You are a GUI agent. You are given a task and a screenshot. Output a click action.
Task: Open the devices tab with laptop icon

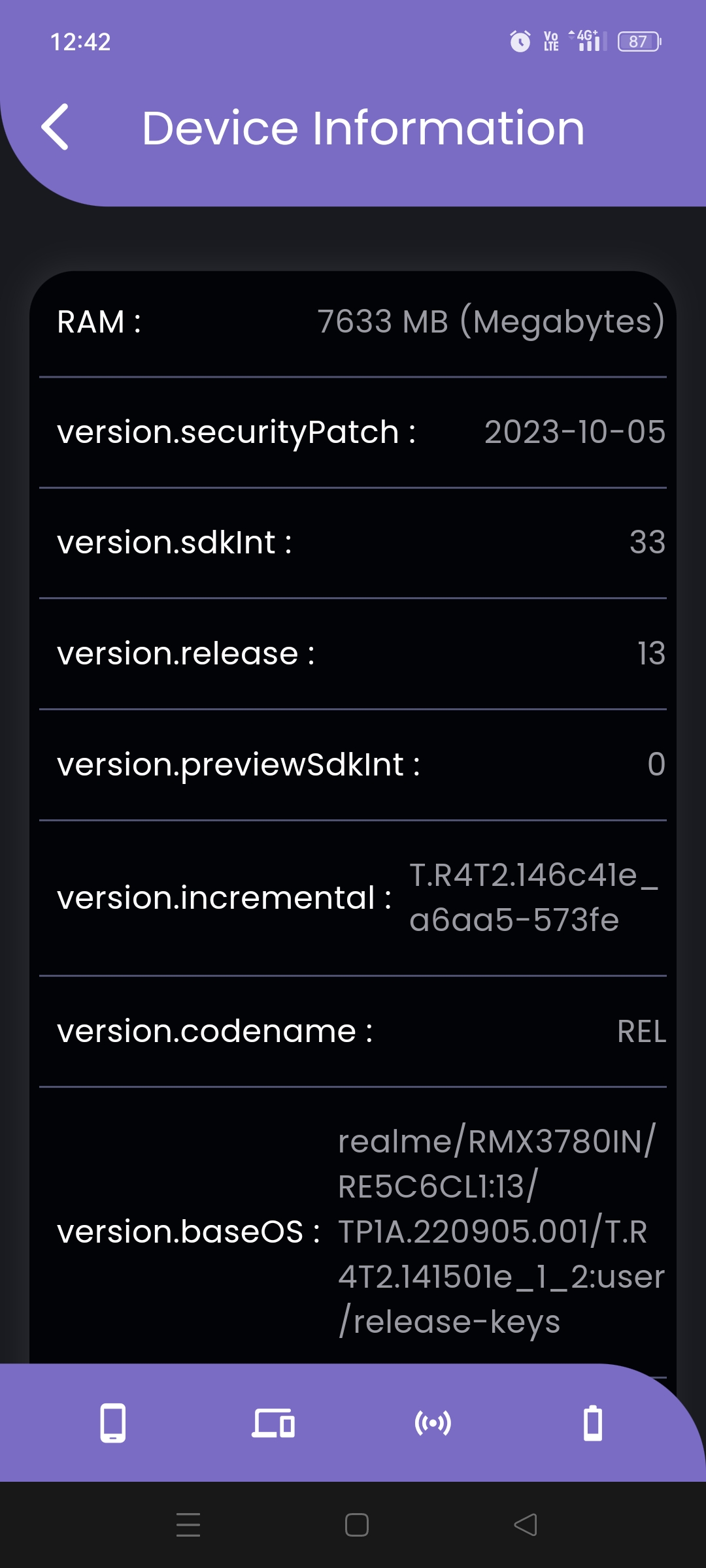coord(273,1422)
